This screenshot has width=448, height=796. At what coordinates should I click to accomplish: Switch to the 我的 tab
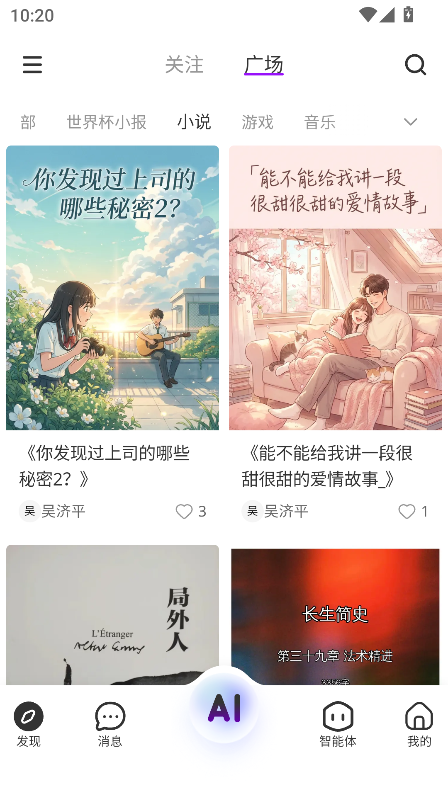[419, 724]
